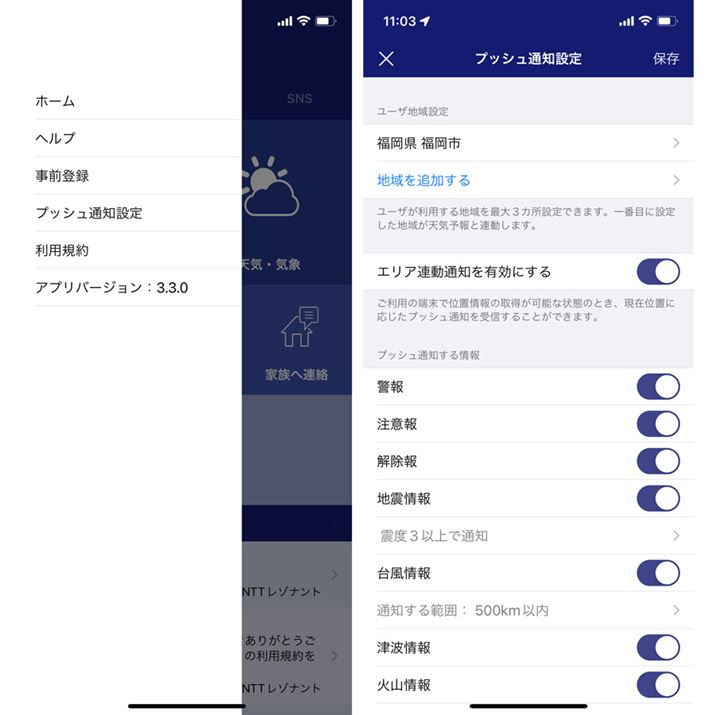This screenshot has height=715, width=715.
Task: Open ホーム from the drawer menu
Action: pyautogui.click(x=55, y=101)
